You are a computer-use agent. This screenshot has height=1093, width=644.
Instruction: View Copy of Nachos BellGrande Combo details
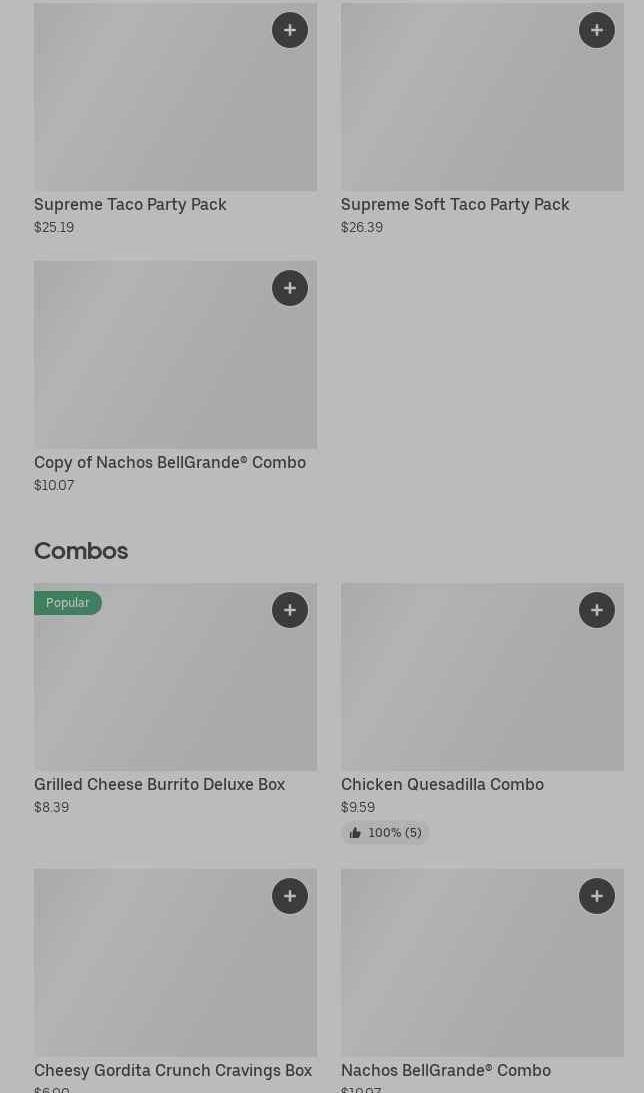tap(170, 462)
